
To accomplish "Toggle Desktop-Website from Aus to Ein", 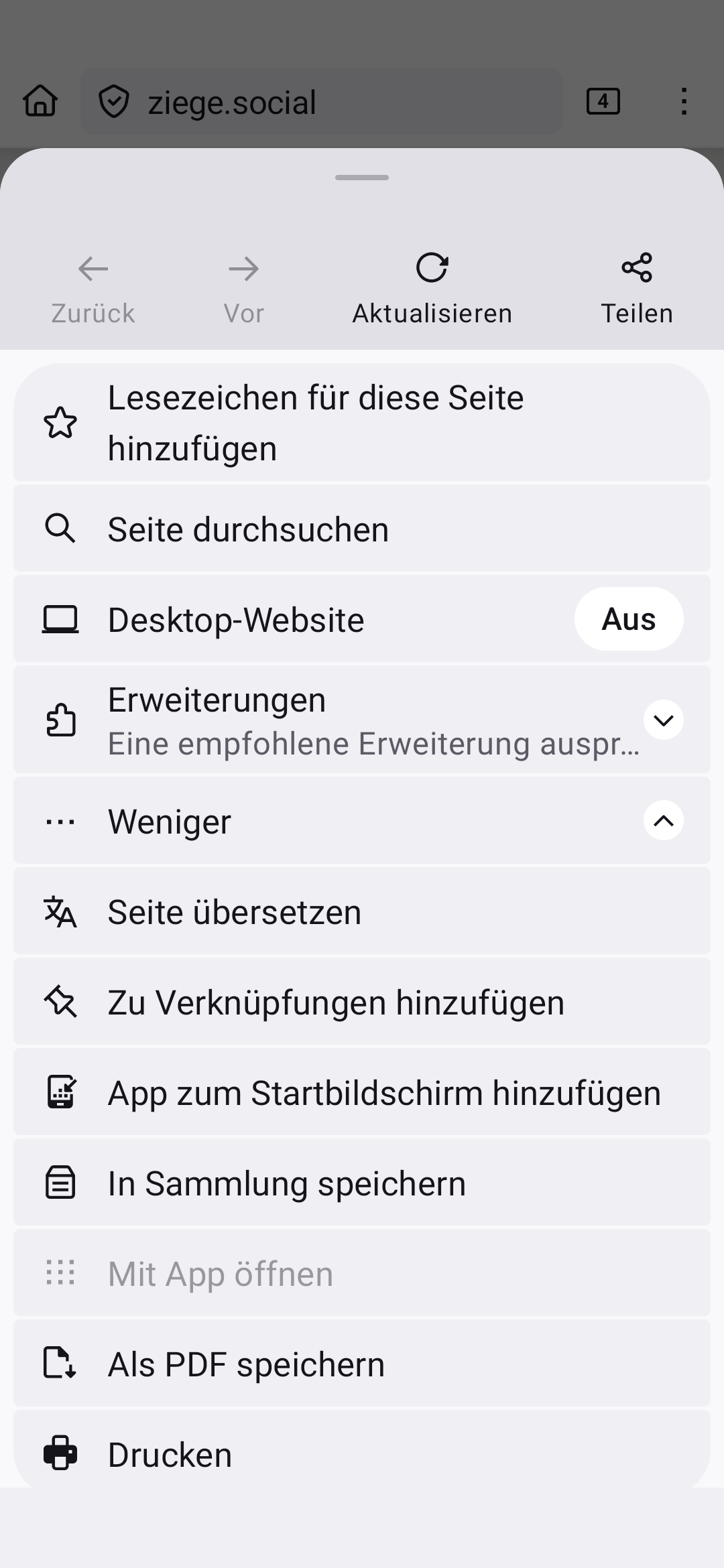I will point(628,618).
